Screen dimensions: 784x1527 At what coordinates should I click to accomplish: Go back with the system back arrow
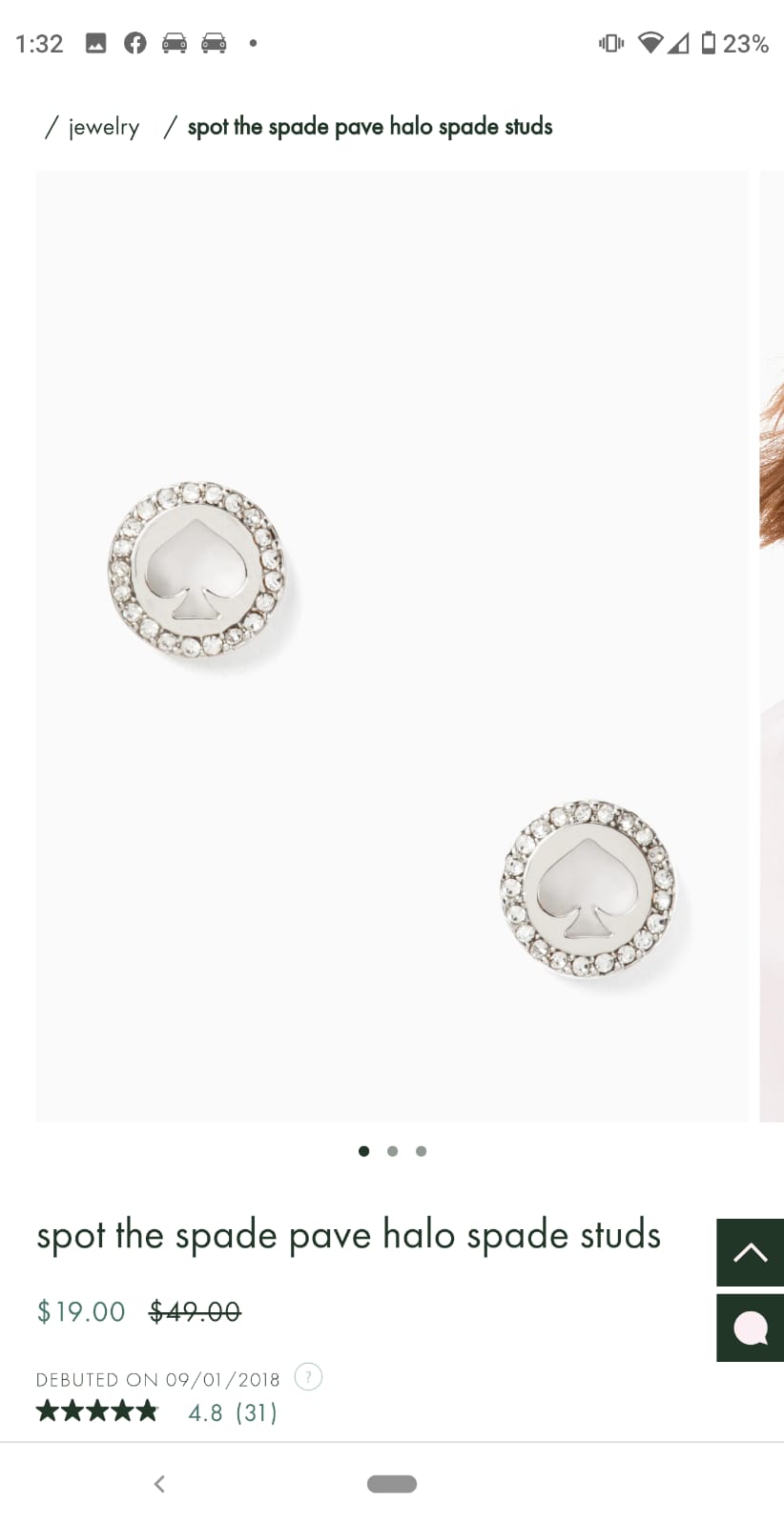coord(159,1483)
